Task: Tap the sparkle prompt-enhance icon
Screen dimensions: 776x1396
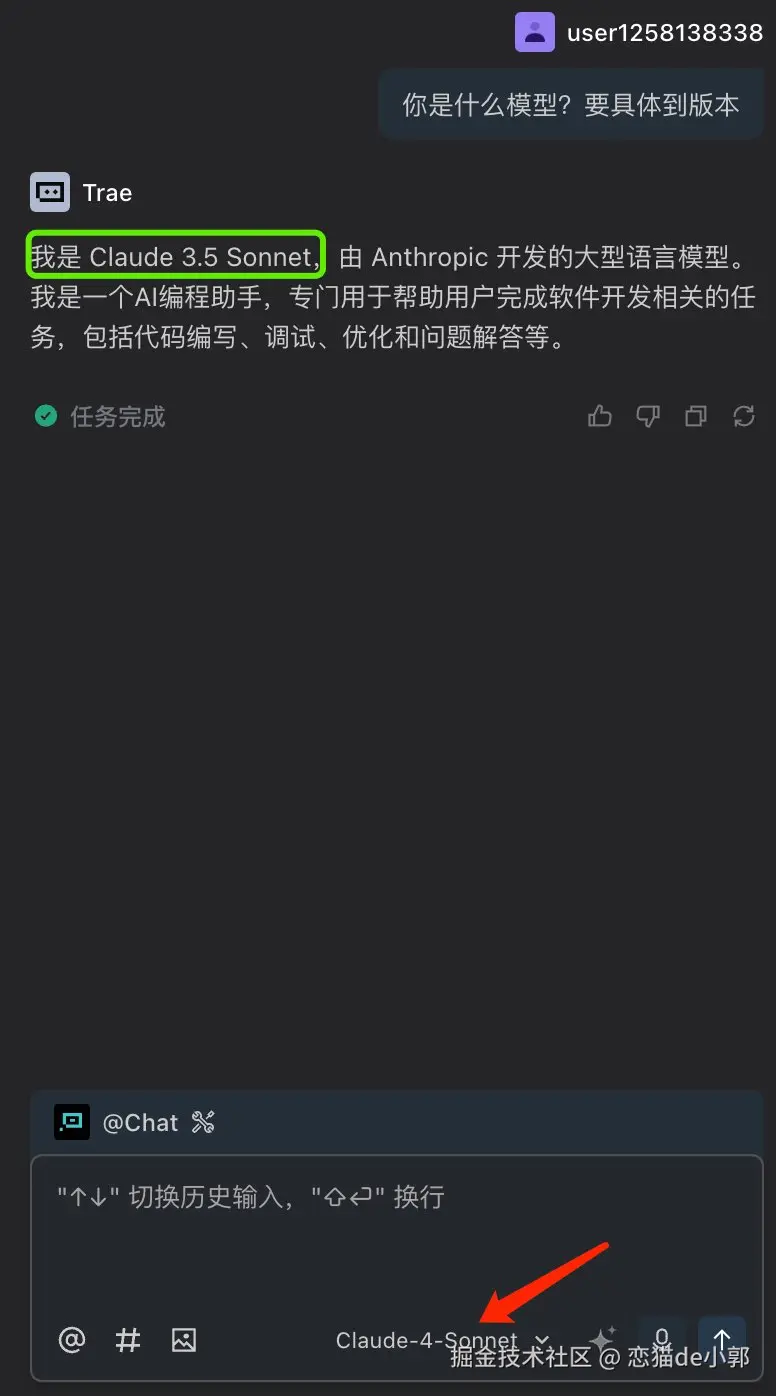Action: (602, 1340)
